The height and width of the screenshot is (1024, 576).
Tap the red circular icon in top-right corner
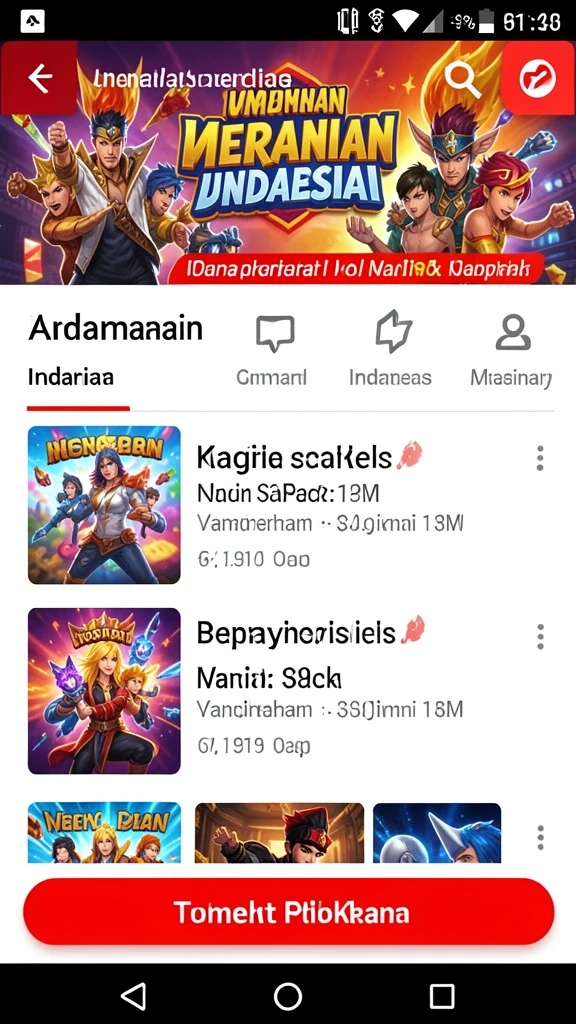click(537, 78)
